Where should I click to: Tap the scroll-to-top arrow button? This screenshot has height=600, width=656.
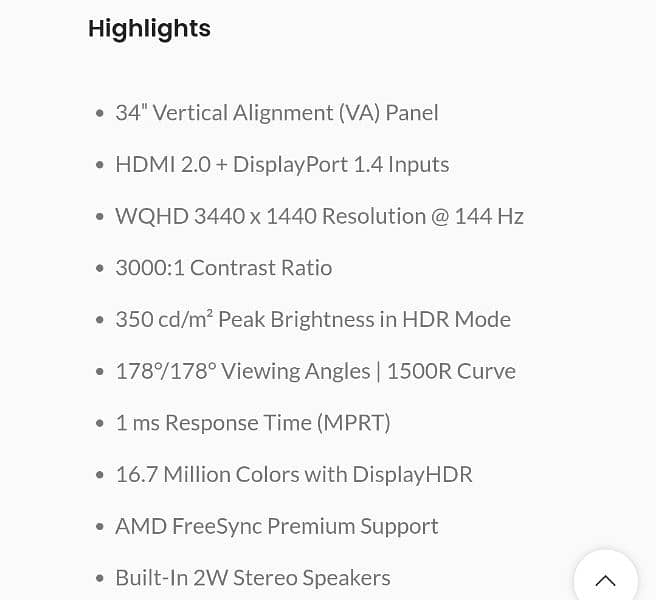(605, 579)
